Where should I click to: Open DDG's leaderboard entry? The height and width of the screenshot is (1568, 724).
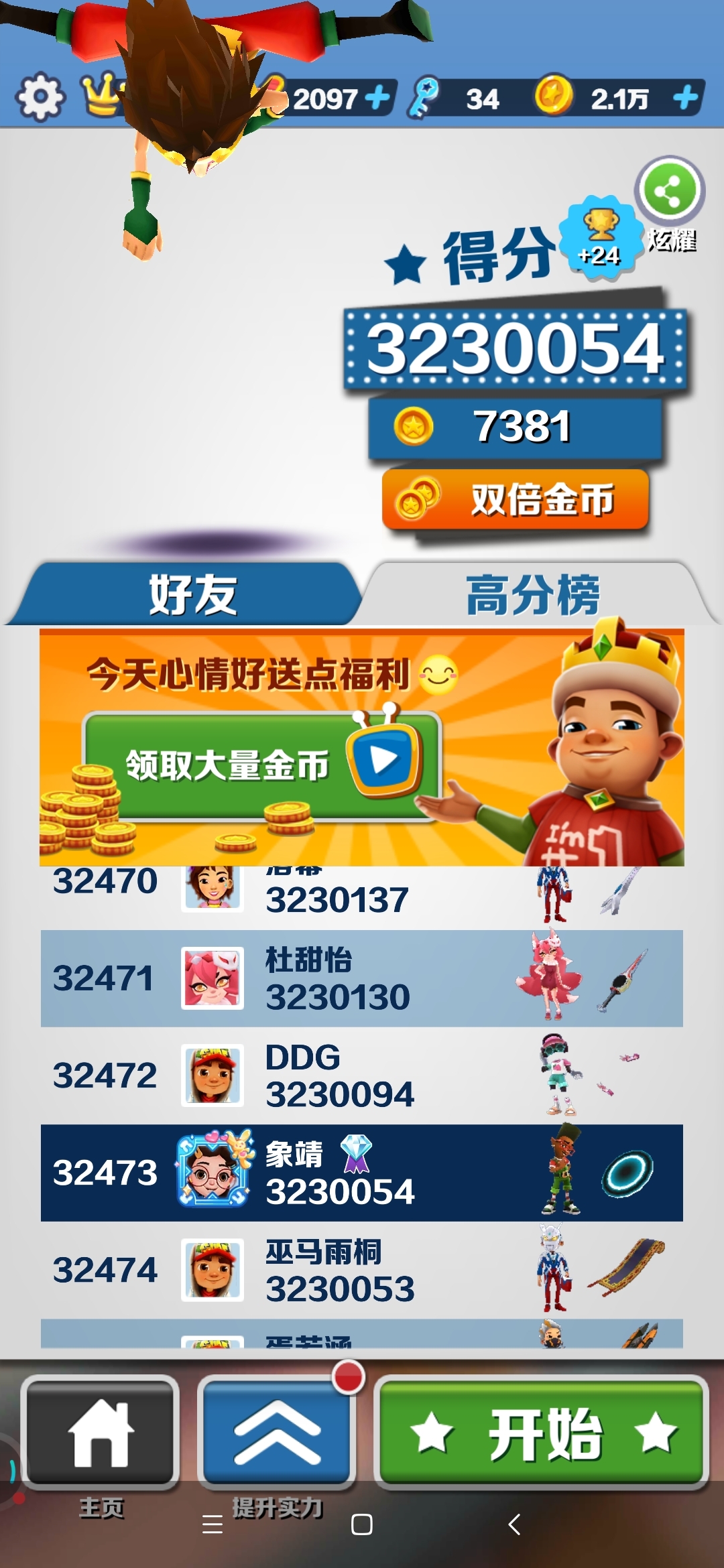[362, 1075]
